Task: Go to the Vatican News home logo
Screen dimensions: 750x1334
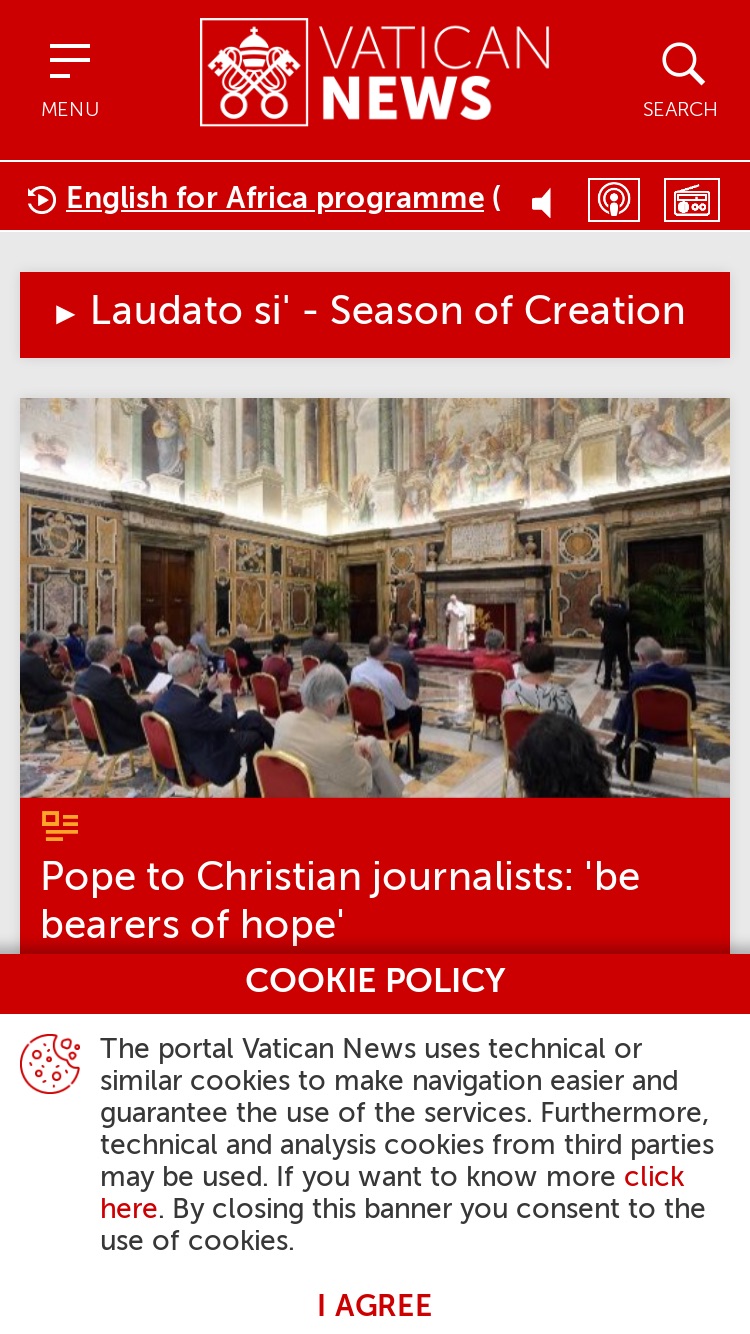Action: 375,72
